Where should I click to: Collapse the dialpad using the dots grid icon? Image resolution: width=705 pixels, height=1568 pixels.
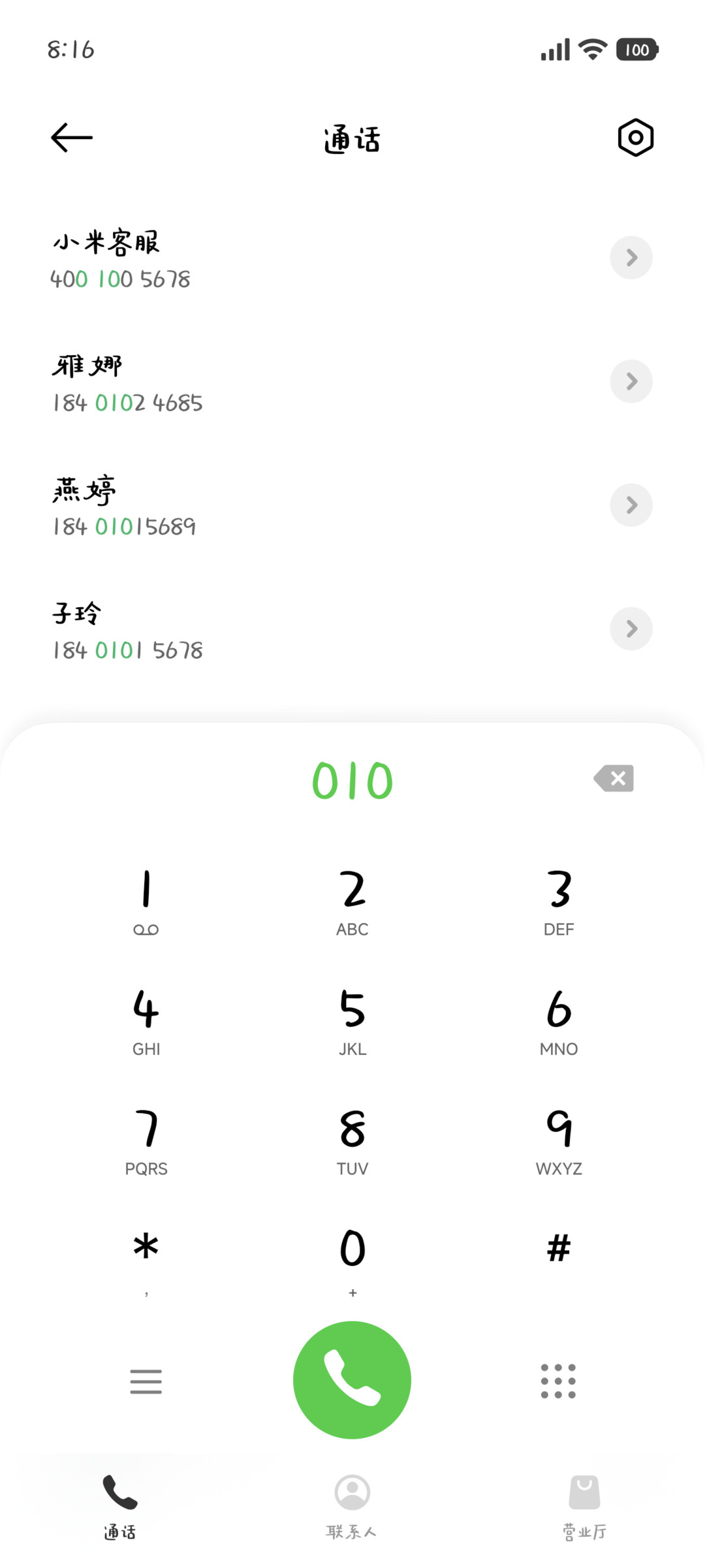(x=558, y=1381)
